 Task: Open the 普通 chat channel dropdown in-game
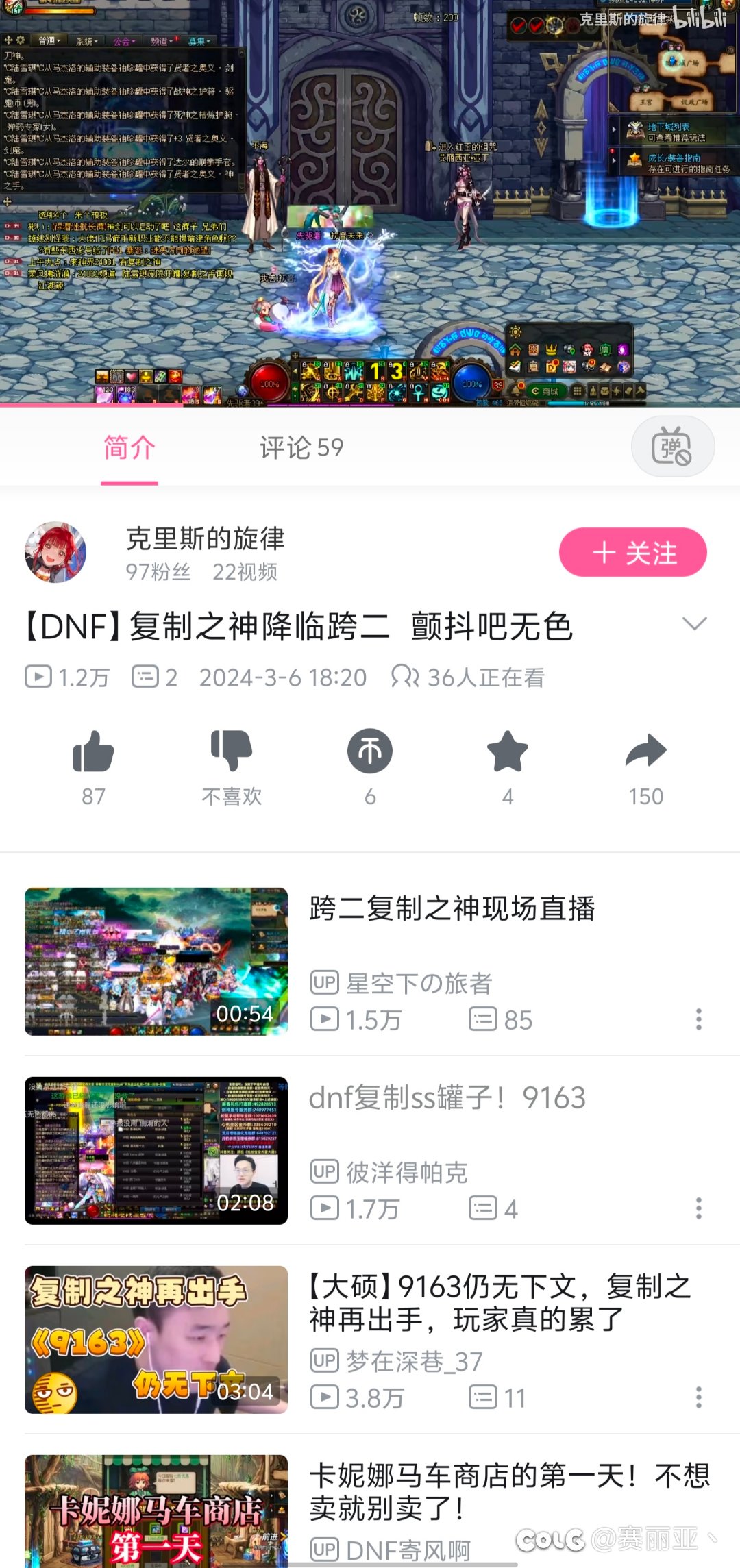tap(49, 40)
